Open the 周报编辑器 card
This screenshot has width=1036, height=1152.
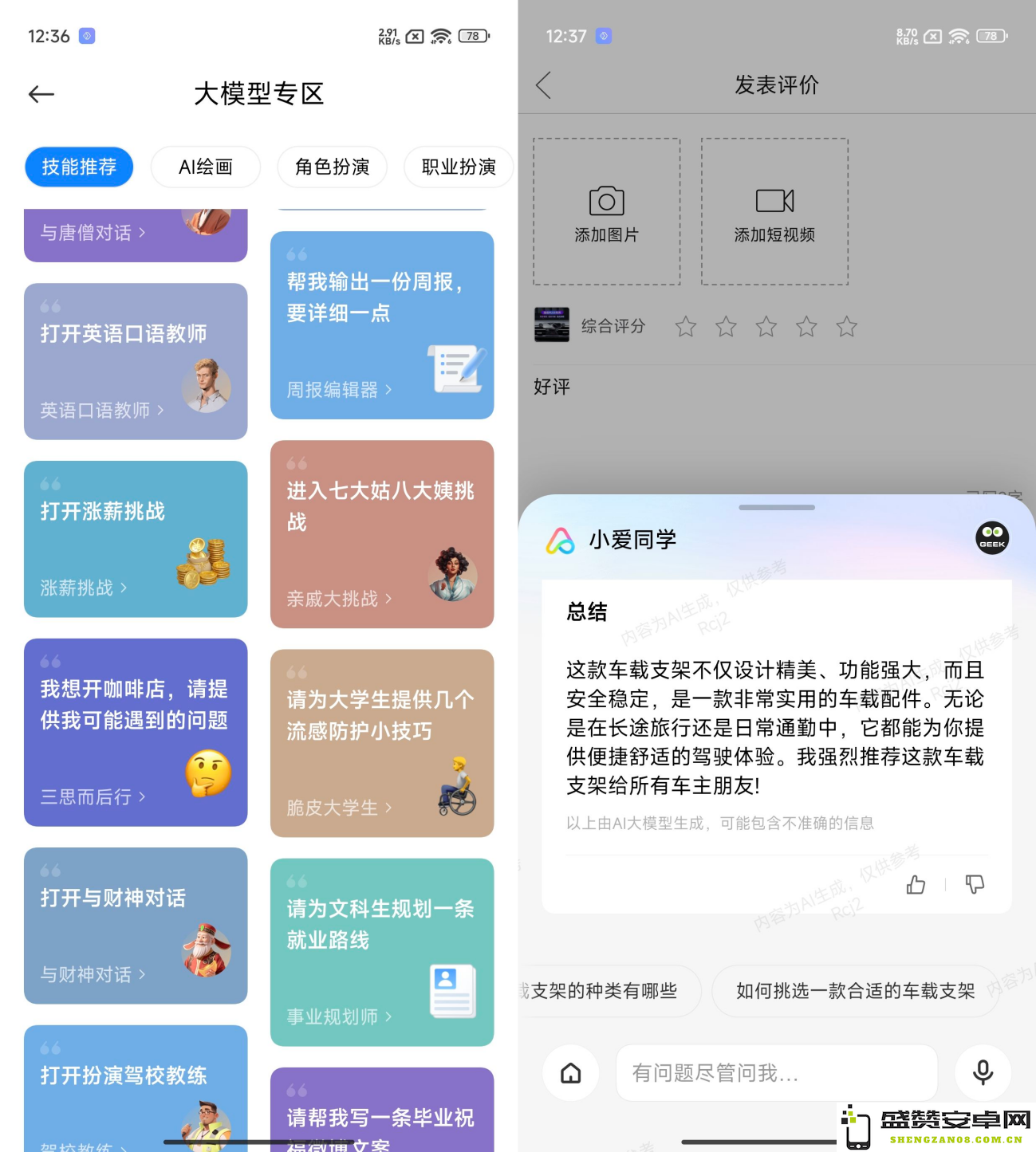[x=382, y=325]
